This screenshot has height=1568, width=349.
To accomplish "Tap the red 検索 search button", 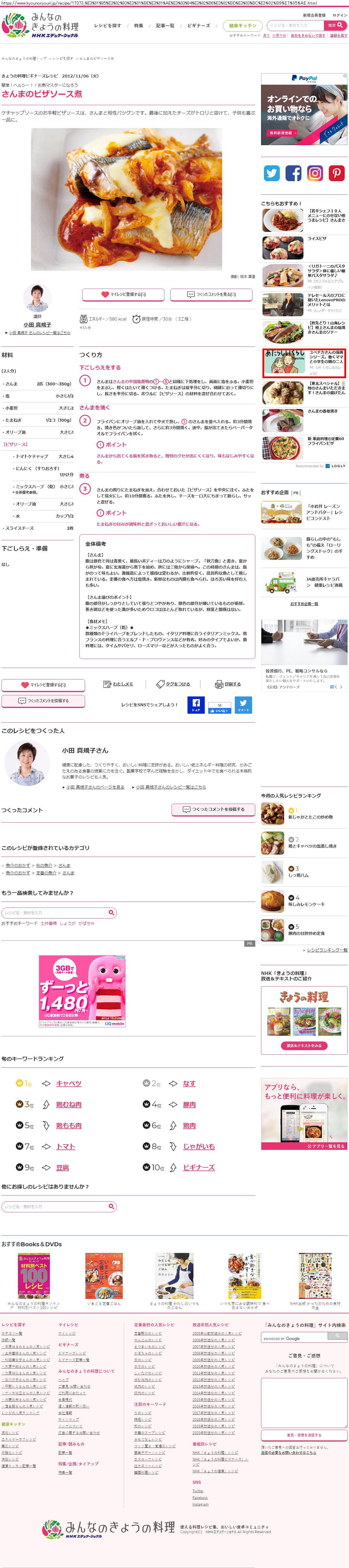I will [336, 26].
